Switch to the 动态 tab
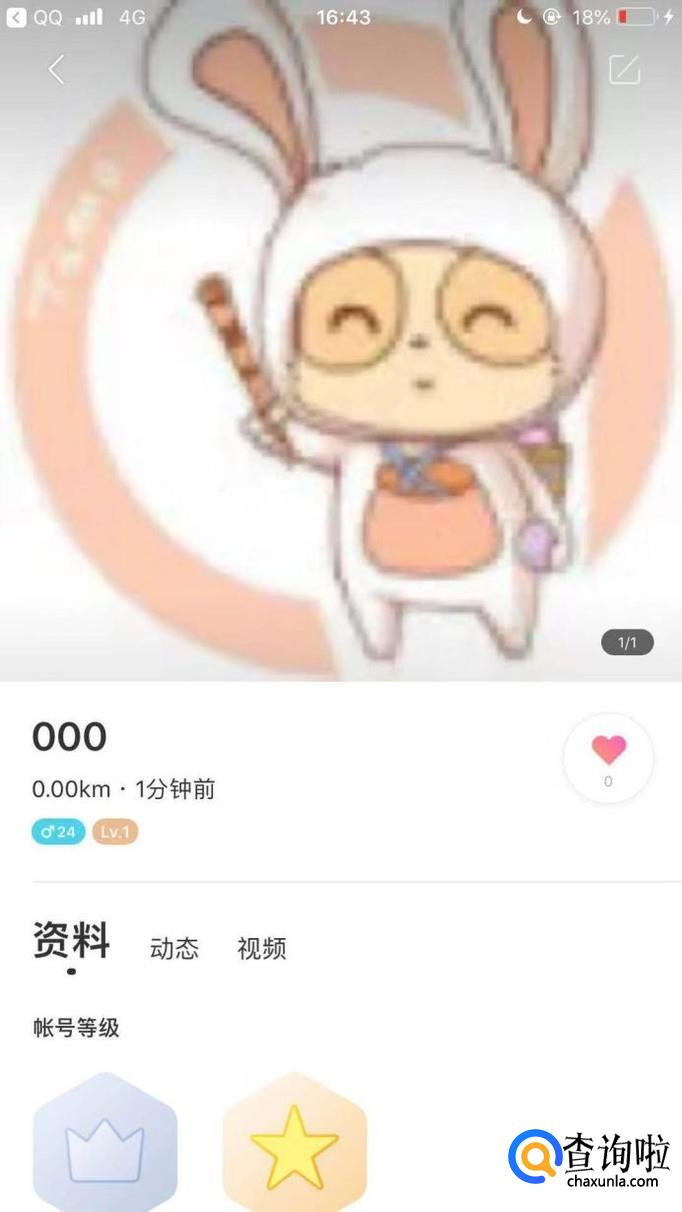The height and width of the screenshot is (1212, 682). (174, 948)
